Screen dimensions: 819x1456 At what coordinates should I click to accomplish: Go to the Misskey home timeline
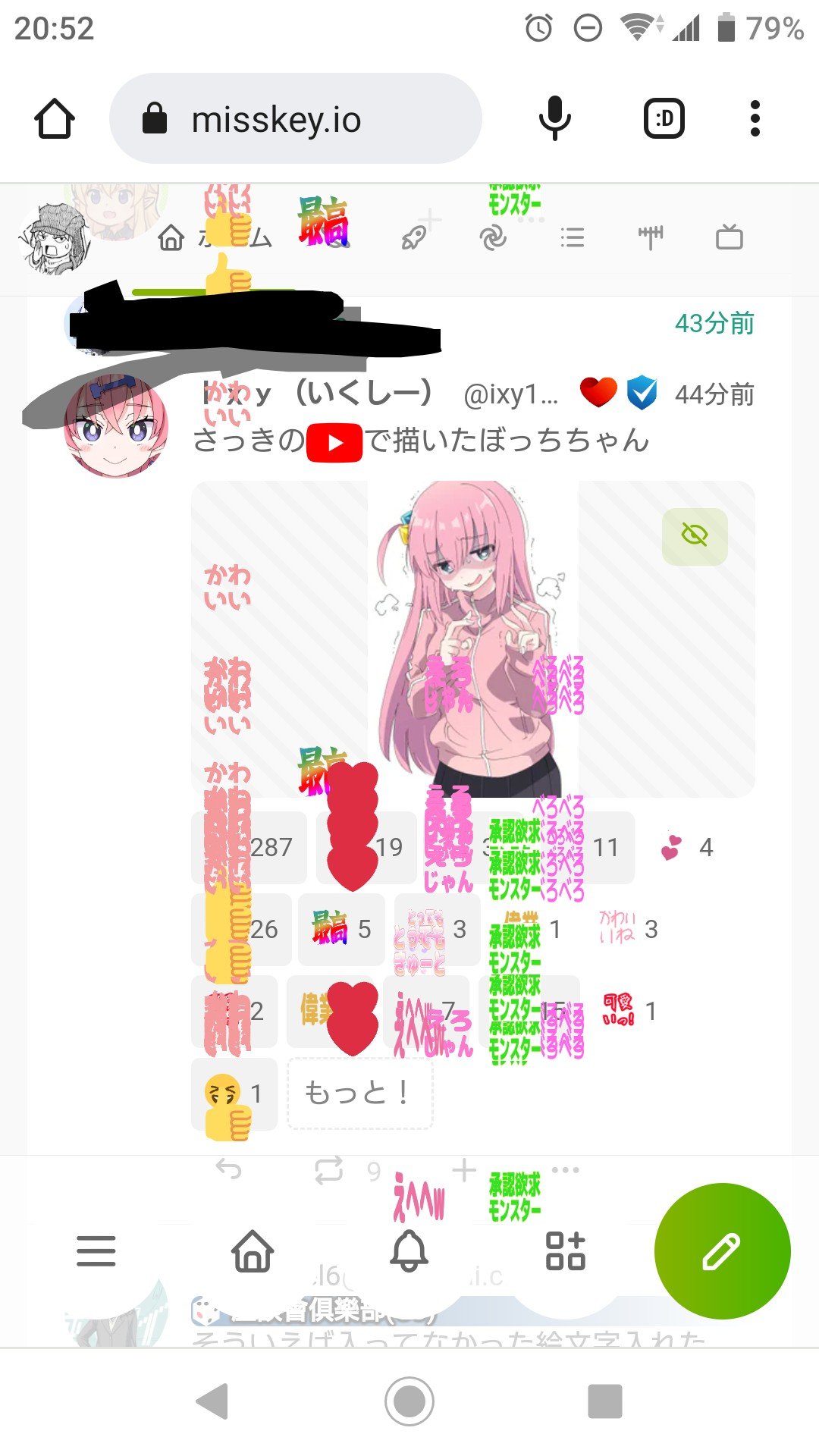click(253, 1250)
